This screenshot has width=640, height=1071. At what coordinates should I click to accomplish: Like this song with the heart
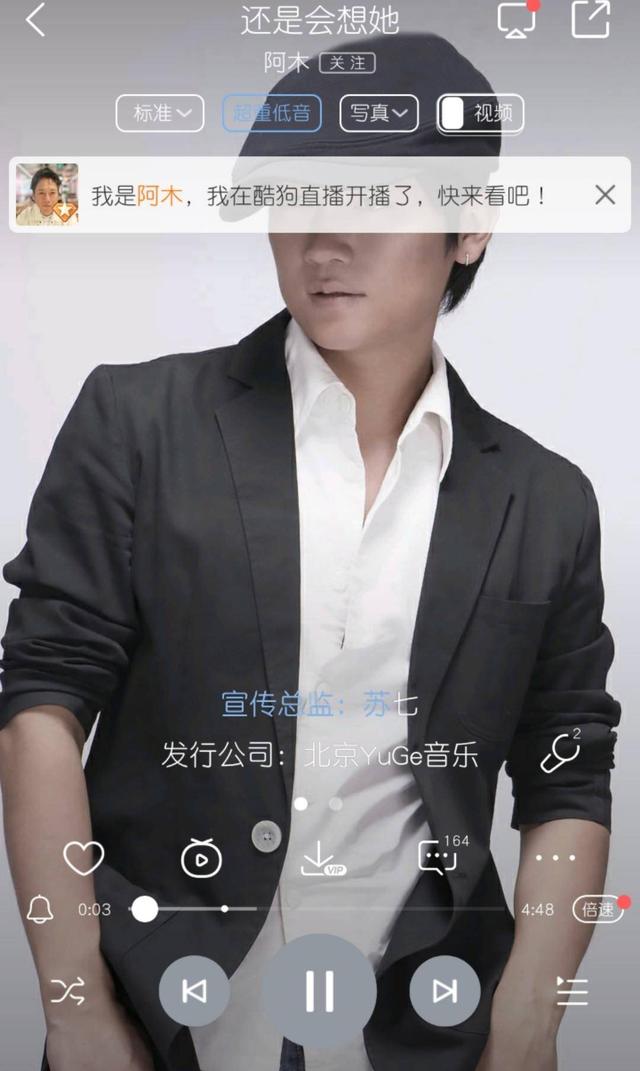click(83, 858)
